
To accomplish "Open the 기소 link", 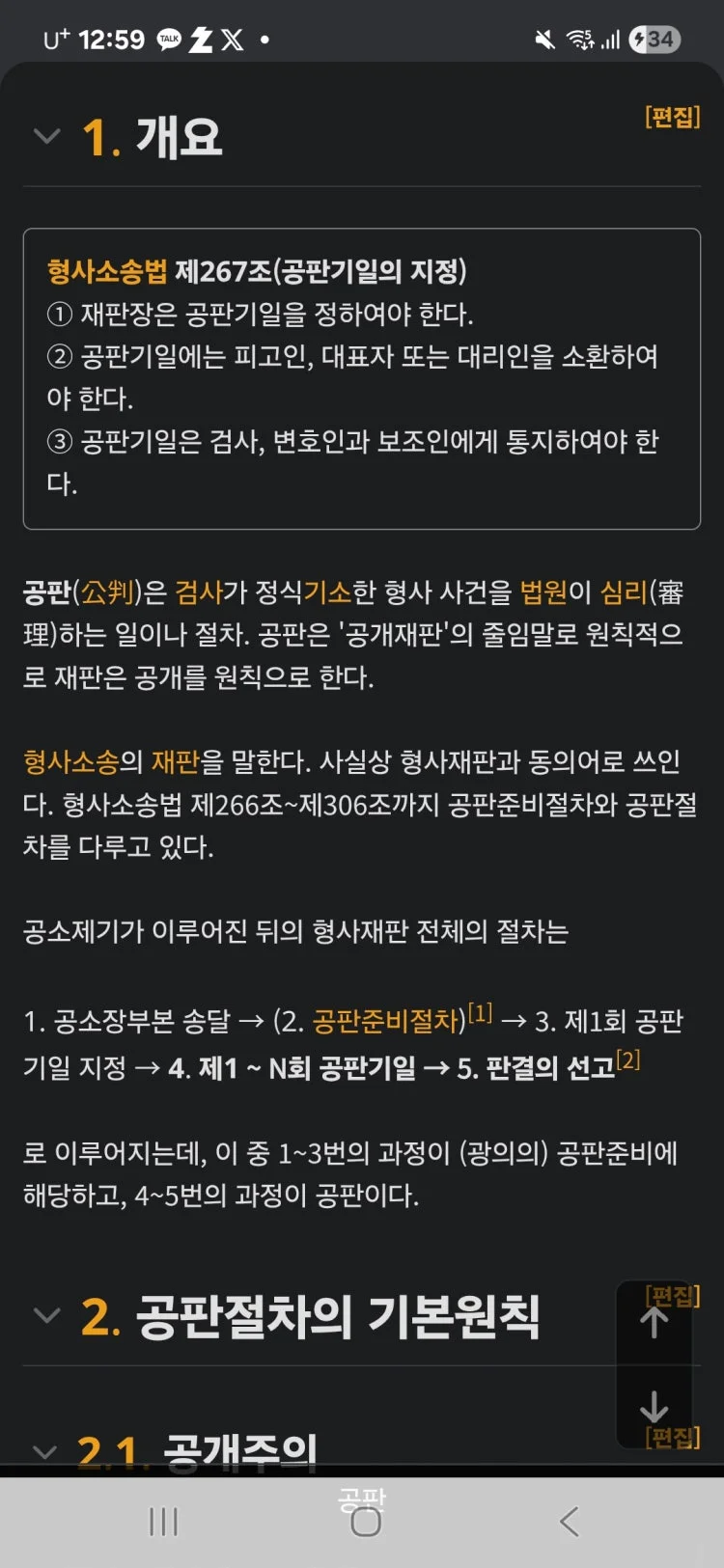I will pos(327,591).
